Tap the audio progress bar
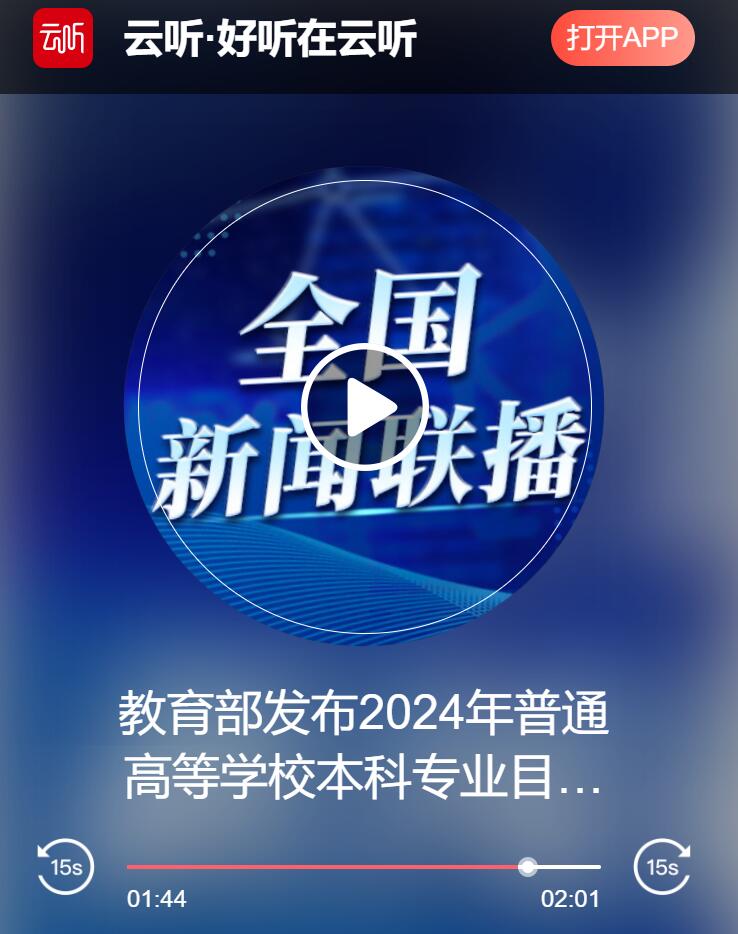 tap(363, 867)
